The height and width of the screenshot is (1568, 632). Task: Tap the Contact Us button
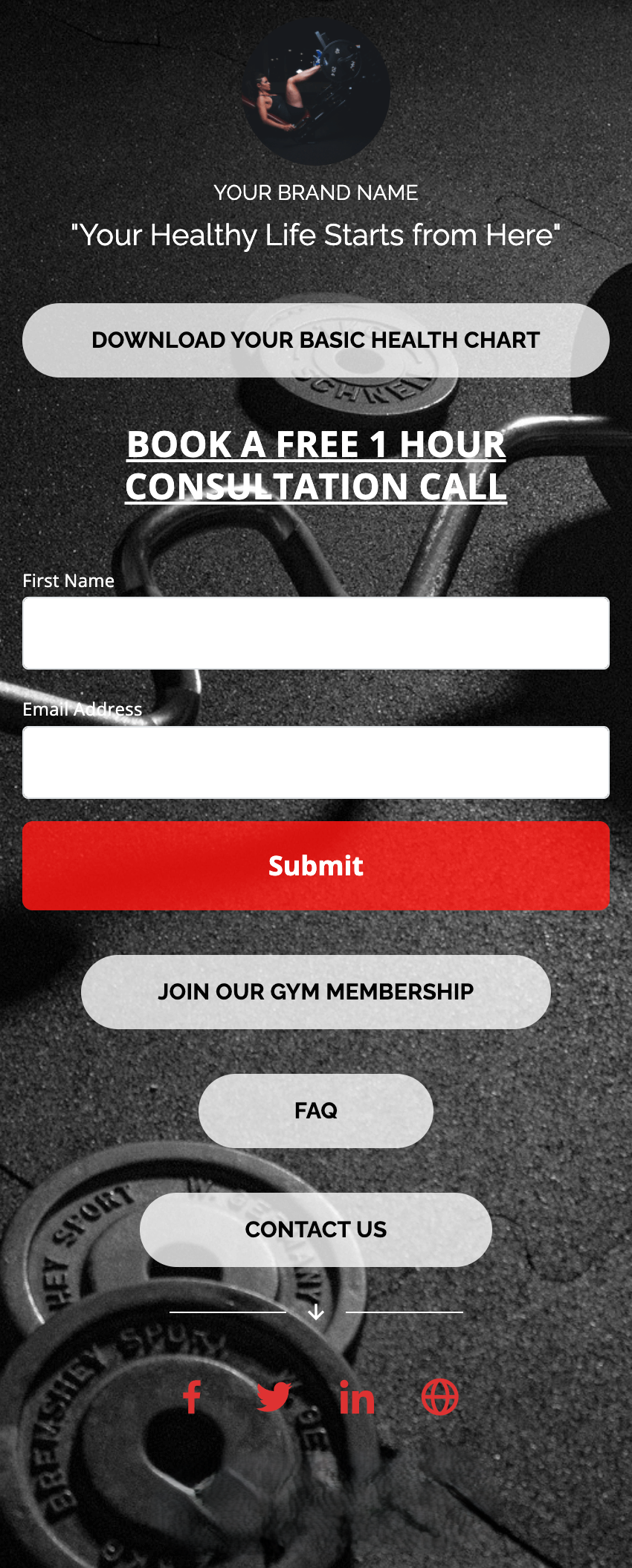tap(316, 1230)
